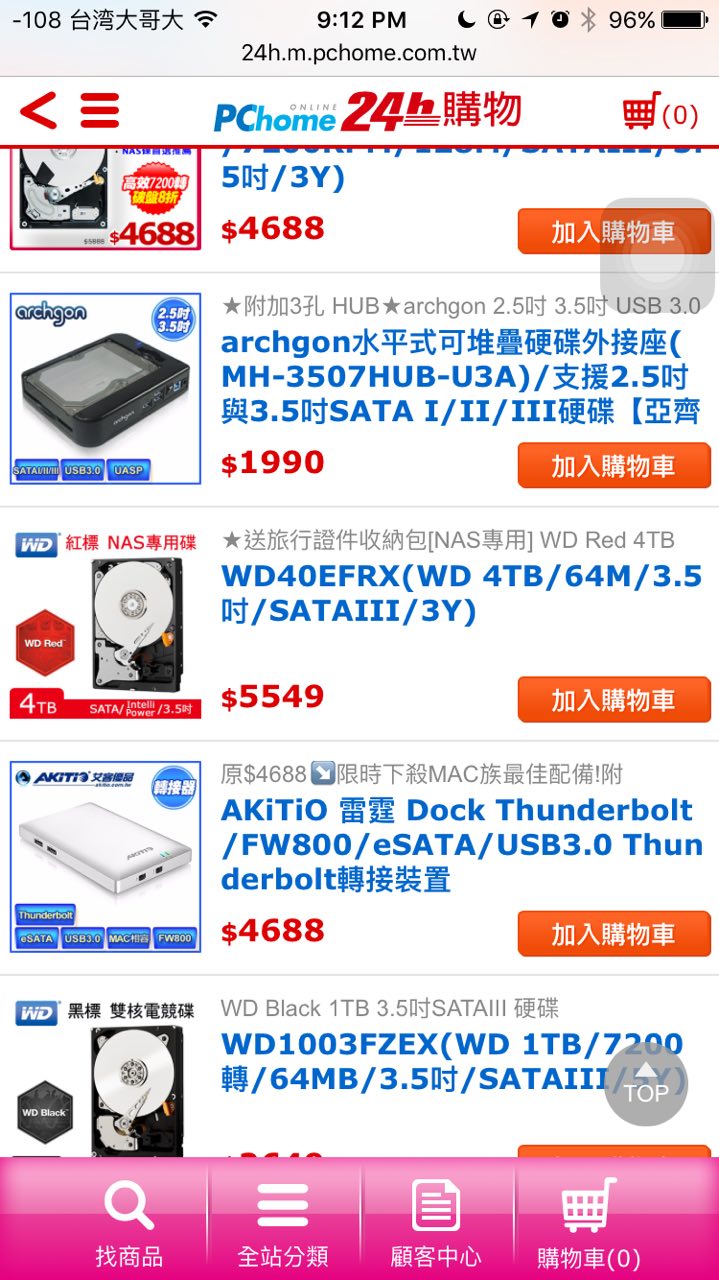Add AKiTiO Thunderbolt dock to cart
This screenshot has width=719, height=1280.
(x=614, y=934)
